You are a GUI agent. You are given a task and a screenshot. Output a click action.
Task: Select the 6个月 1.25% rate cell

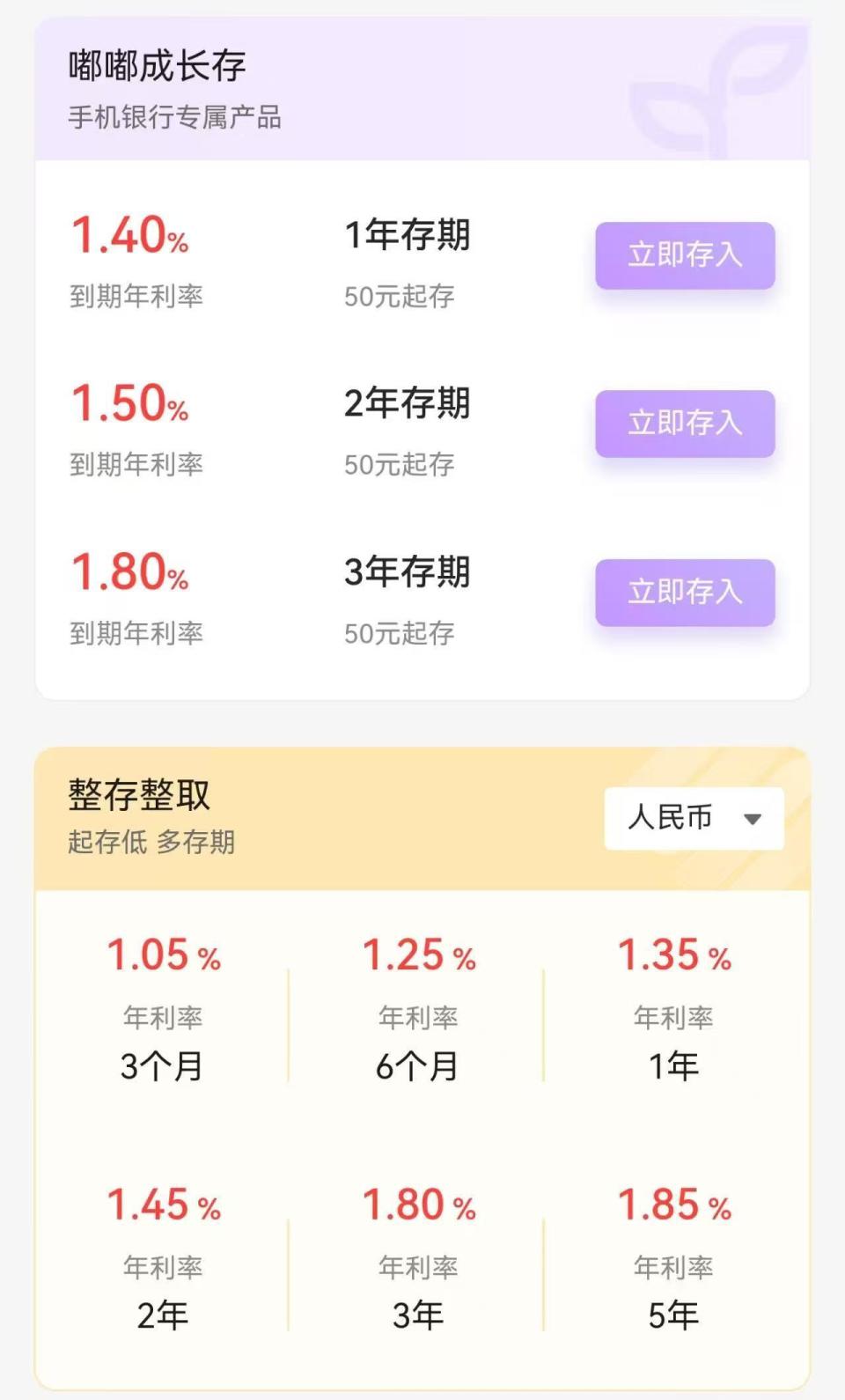pos(418,1008)
